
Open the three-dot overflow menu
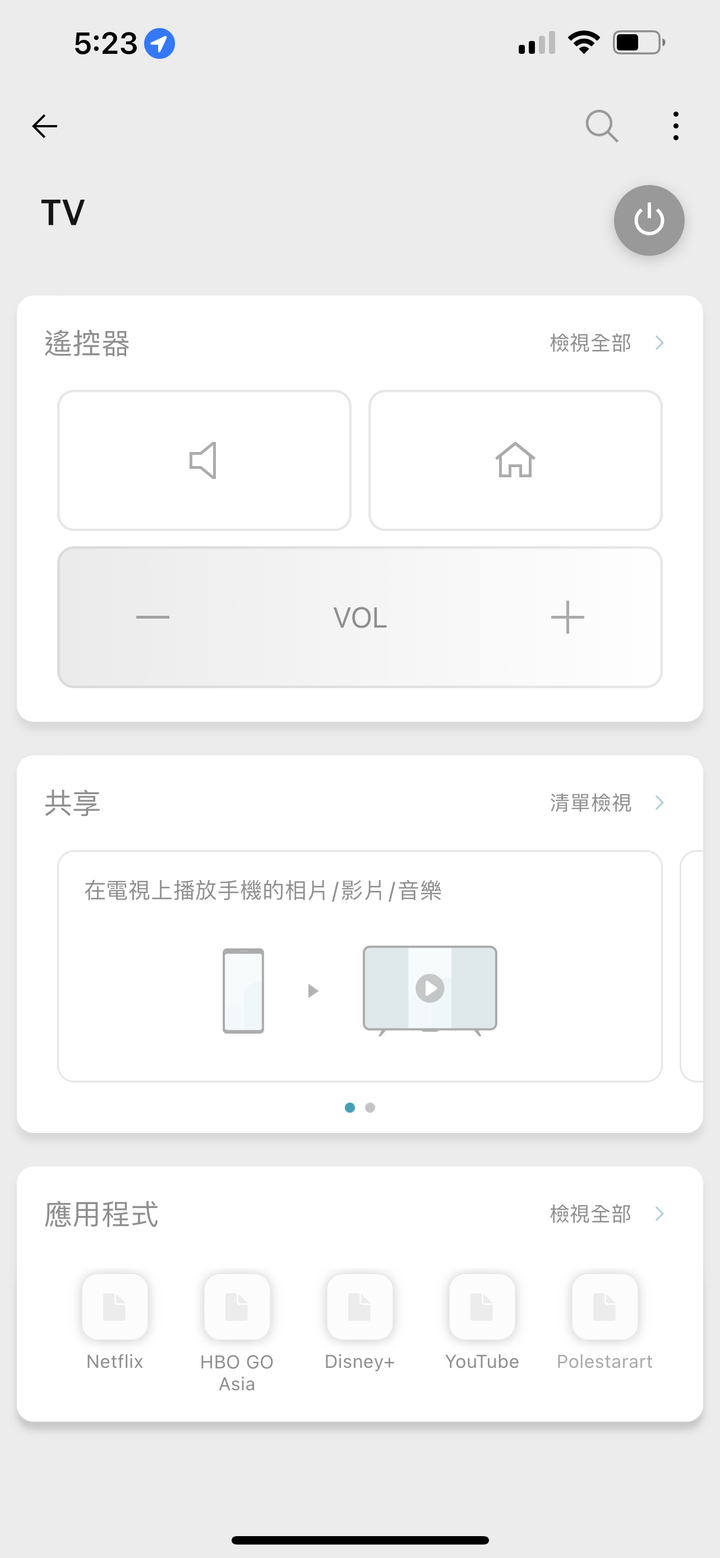[x=676, y=126]
